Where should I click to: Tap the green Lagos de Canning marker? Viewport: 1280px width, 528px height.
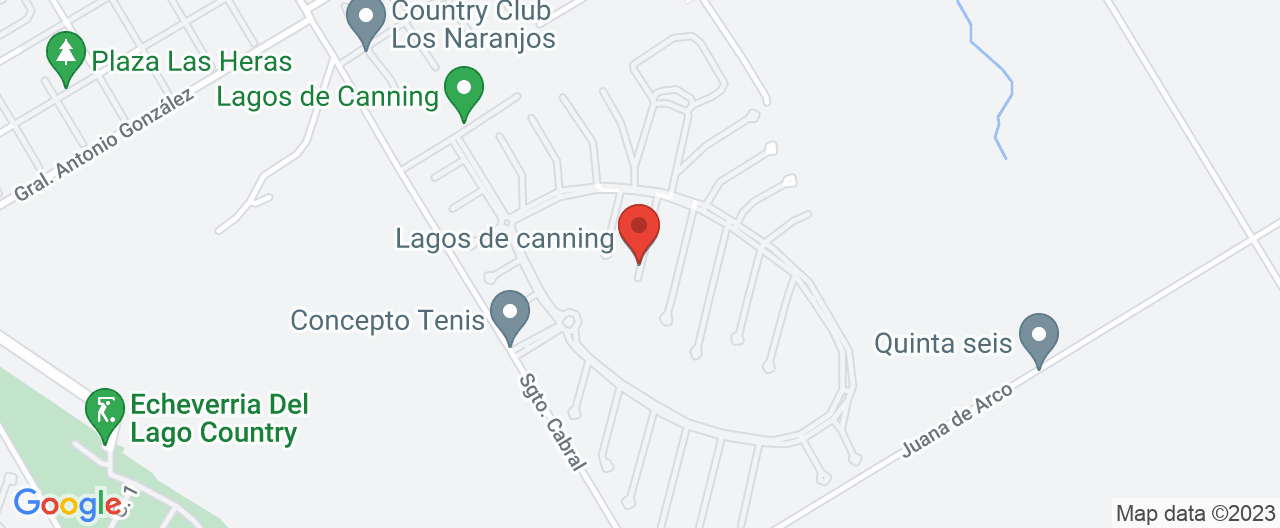[x=463, y=91]
